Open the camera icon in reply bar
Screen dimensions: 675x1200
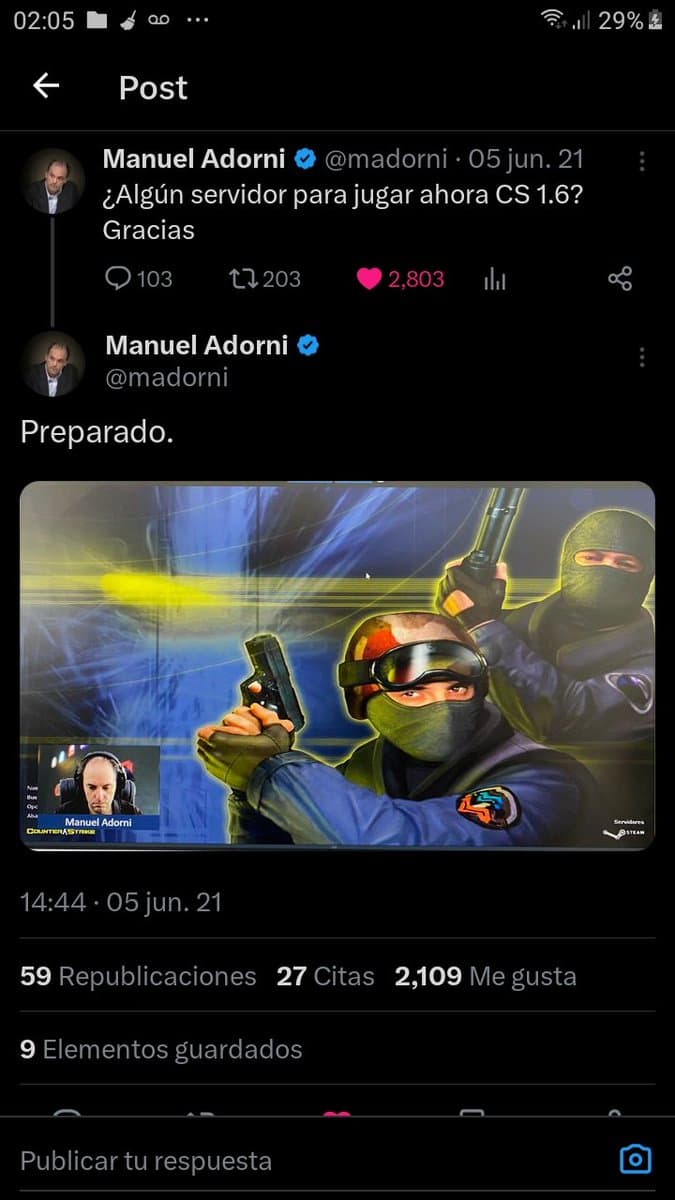coord(635,1160)
